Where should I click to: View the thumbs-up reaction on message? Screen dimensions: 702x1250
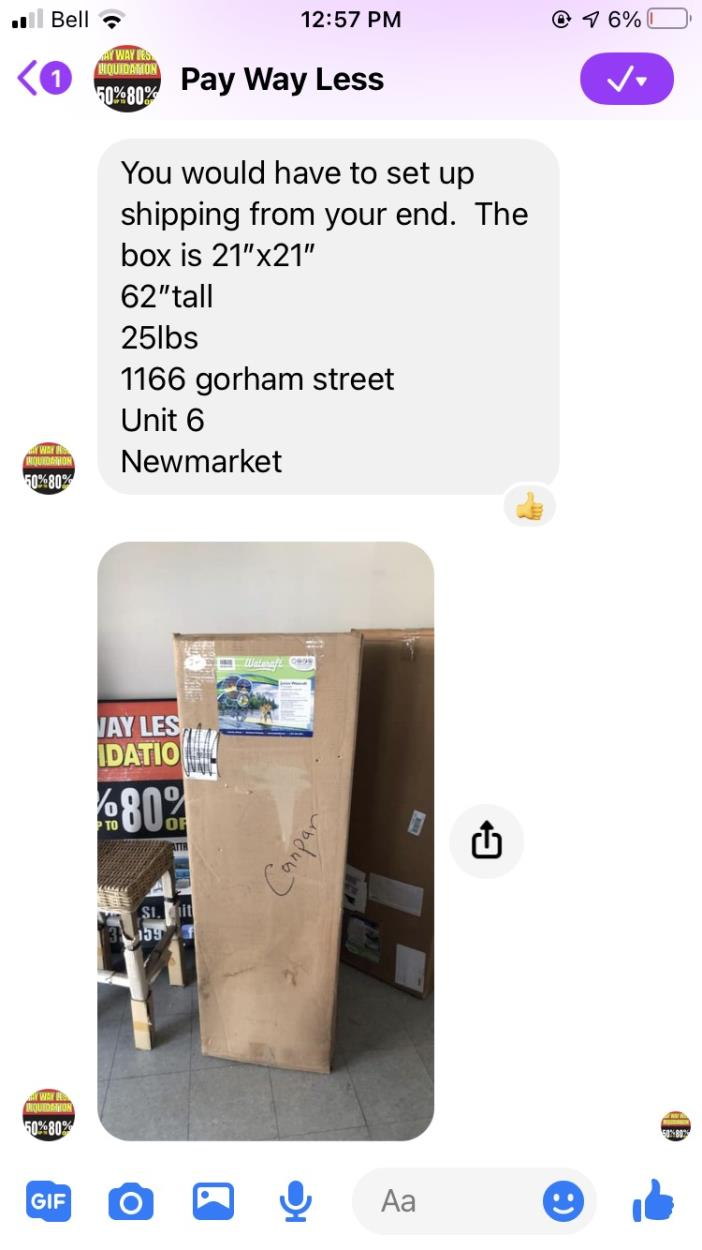[x=529, y=509]
